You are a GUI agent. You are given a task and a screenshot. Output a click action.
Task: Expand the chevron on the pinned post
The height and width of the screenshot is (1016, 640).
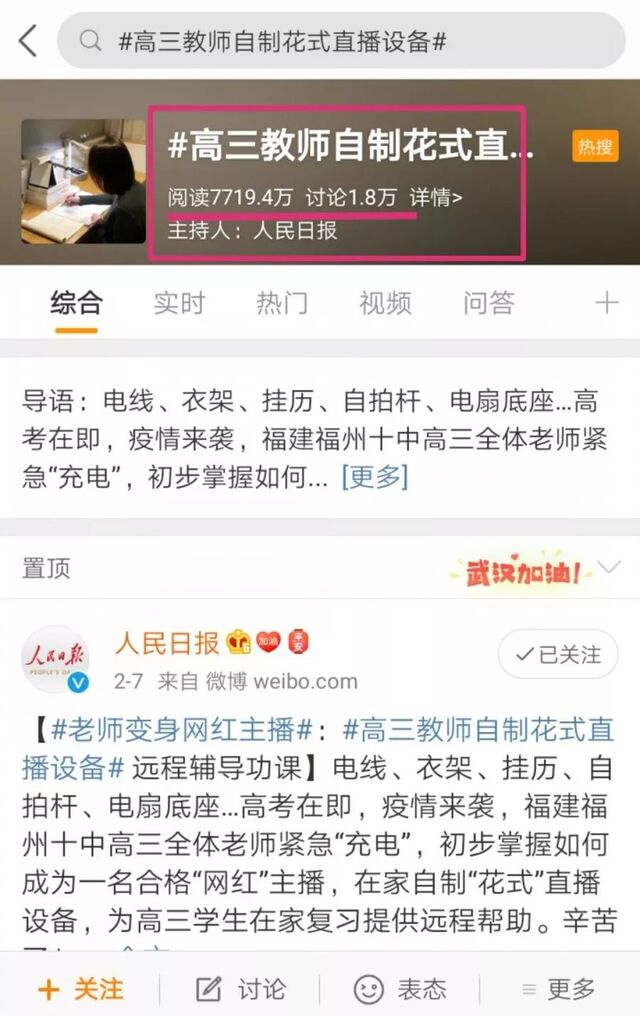coord(613,569)
